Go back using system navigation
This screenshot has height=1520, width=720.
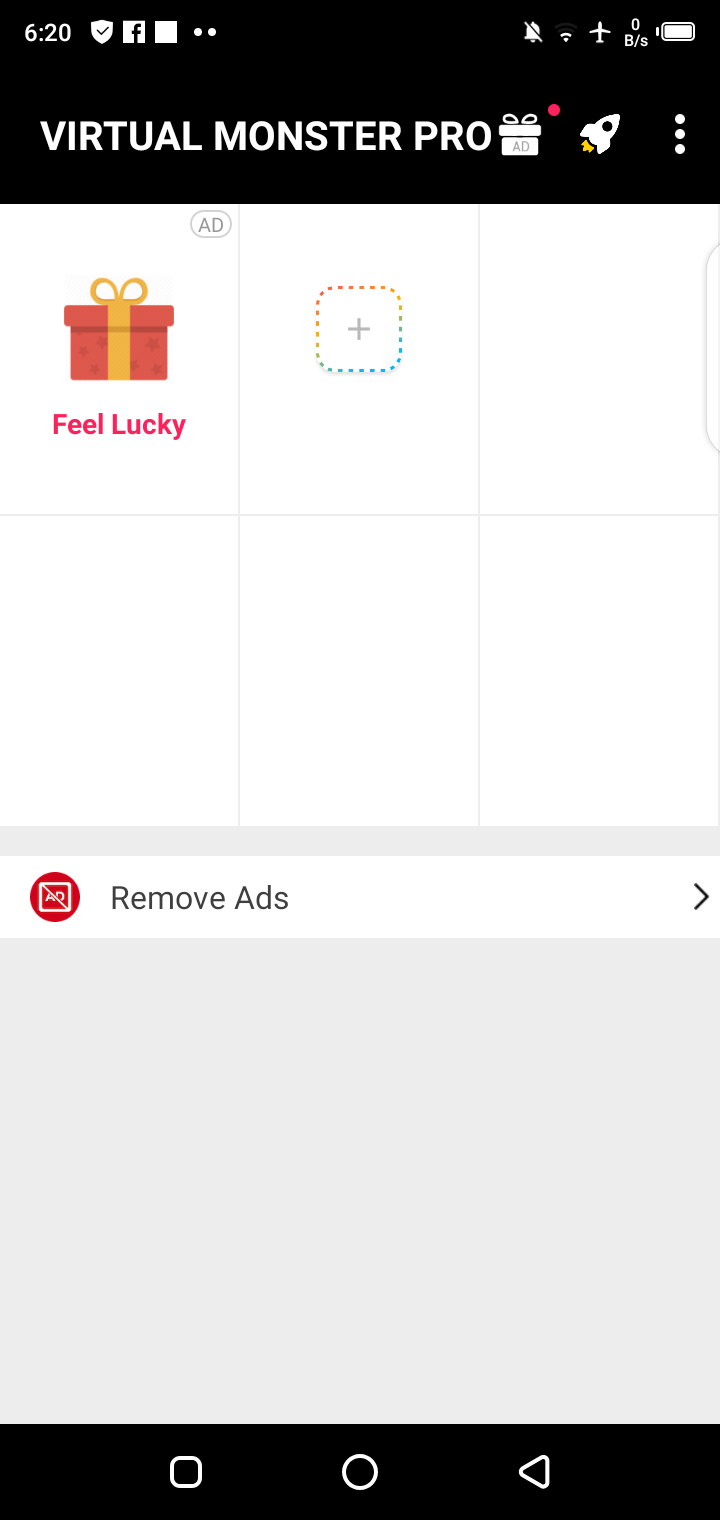coord(534,1472)
